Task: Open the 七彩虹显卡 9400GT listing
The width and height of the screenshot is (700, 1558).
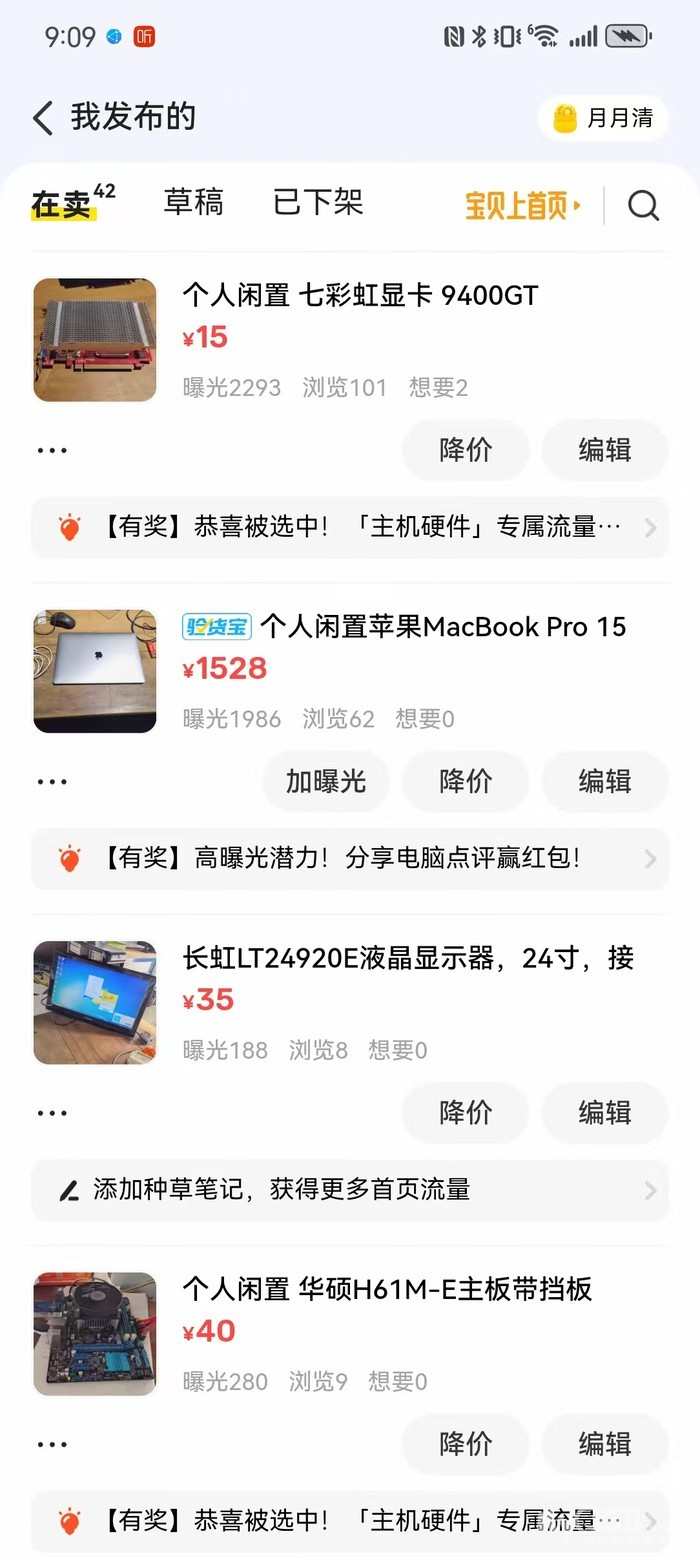Action: pyautogui.click(x=360, y=296)
